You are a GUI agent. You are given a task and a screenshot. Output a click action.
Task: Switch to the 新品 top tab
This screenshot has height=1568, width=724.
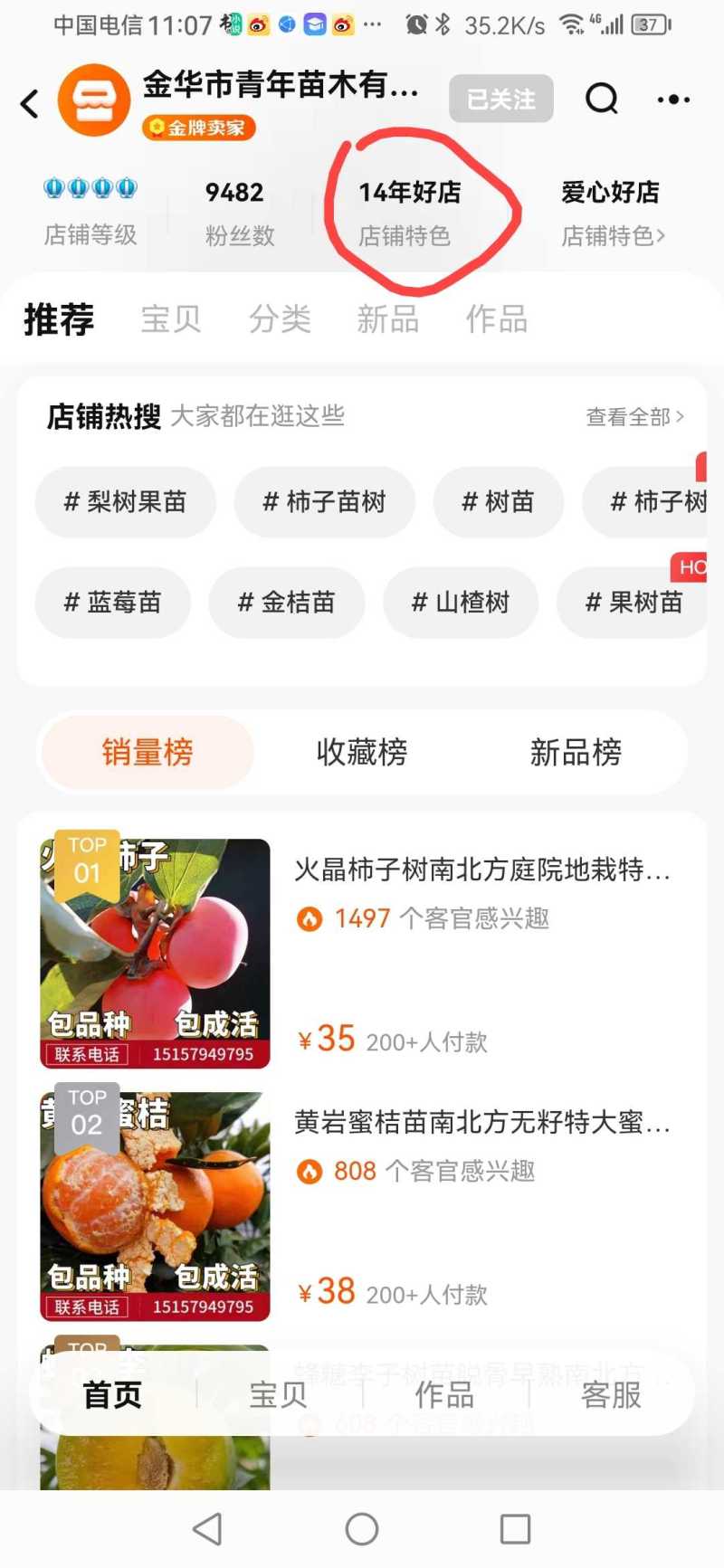coord(387,319)
